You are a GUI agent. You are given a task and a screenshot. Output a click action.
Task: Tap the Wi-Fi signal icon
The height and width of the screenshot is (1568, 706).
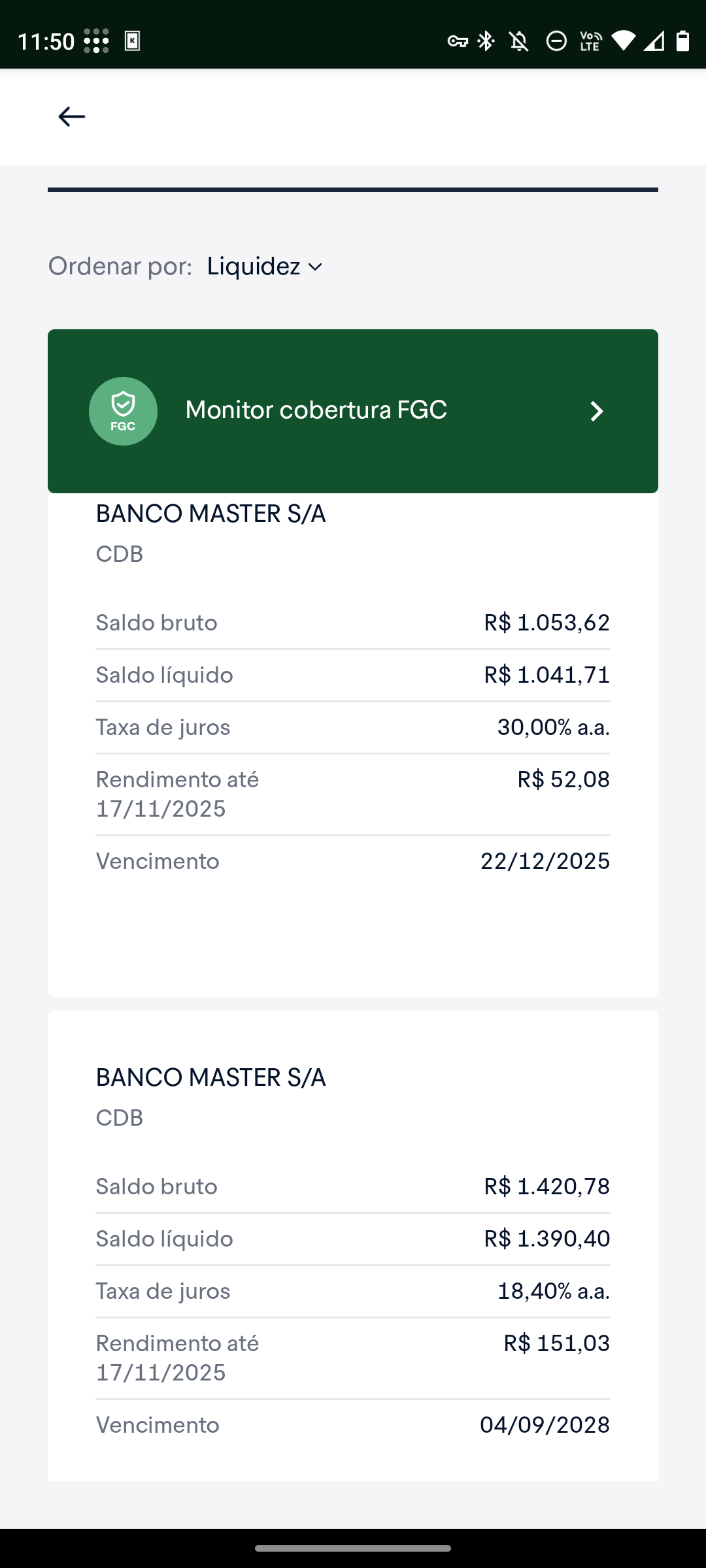point(622,41)
